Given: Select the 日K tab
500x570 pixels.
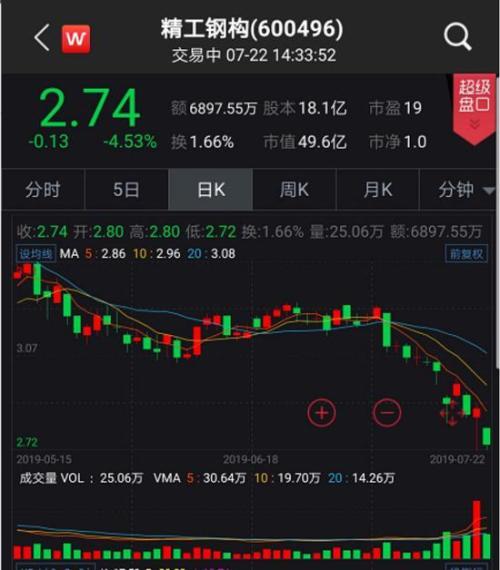Looking at the screenshot, I should coord(211,189).
